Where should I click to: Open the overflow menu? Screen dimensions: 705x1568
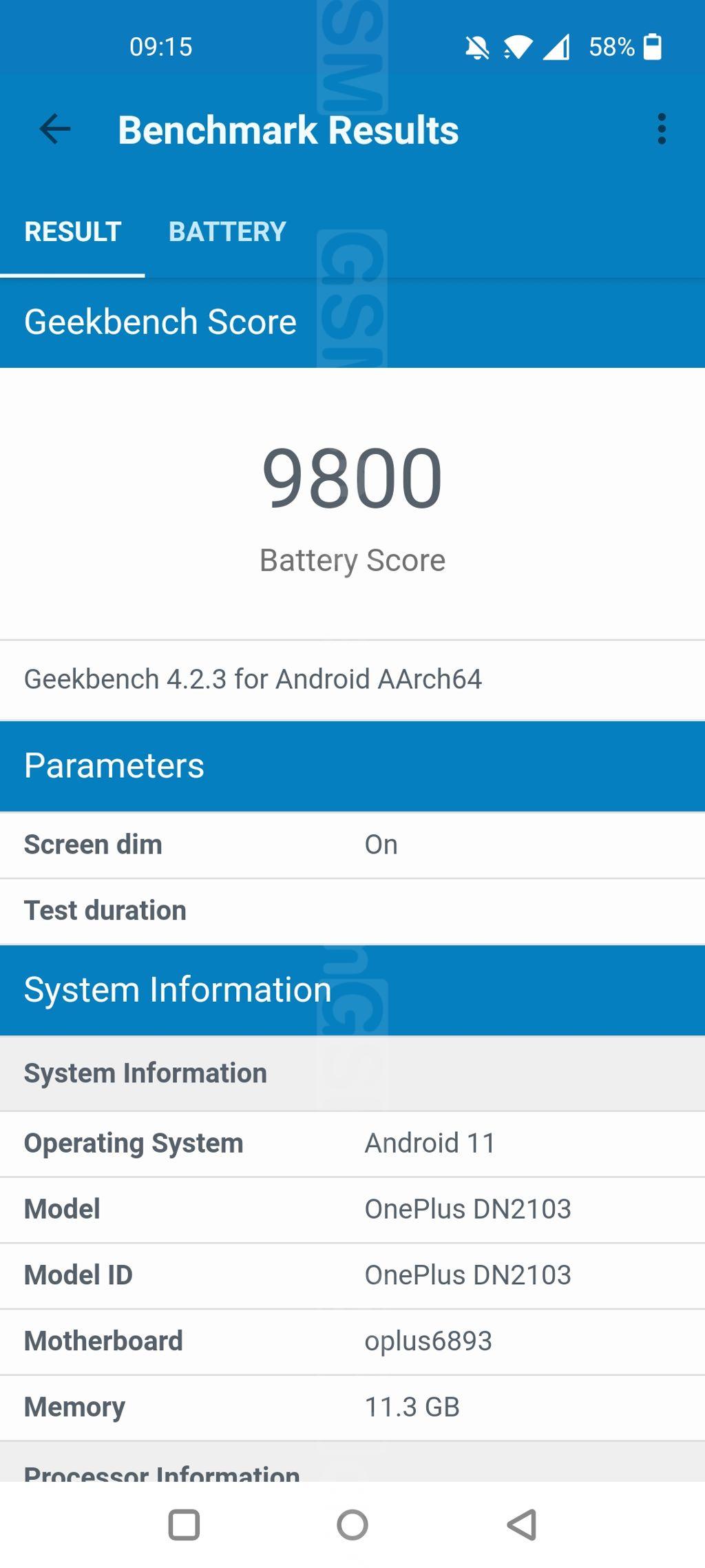pyautogui.click(x=661, y=130)
